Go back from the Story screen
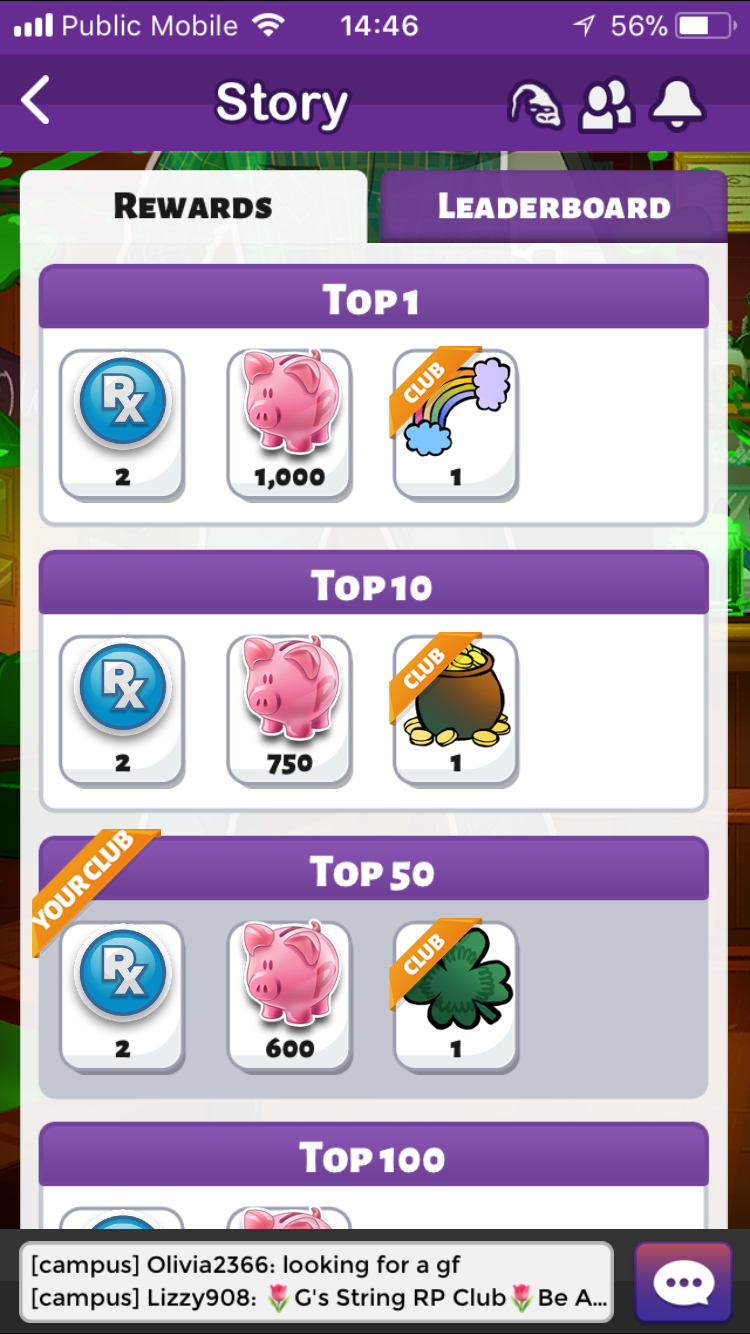The image size is (750, 1334). (x=37, y=102)
